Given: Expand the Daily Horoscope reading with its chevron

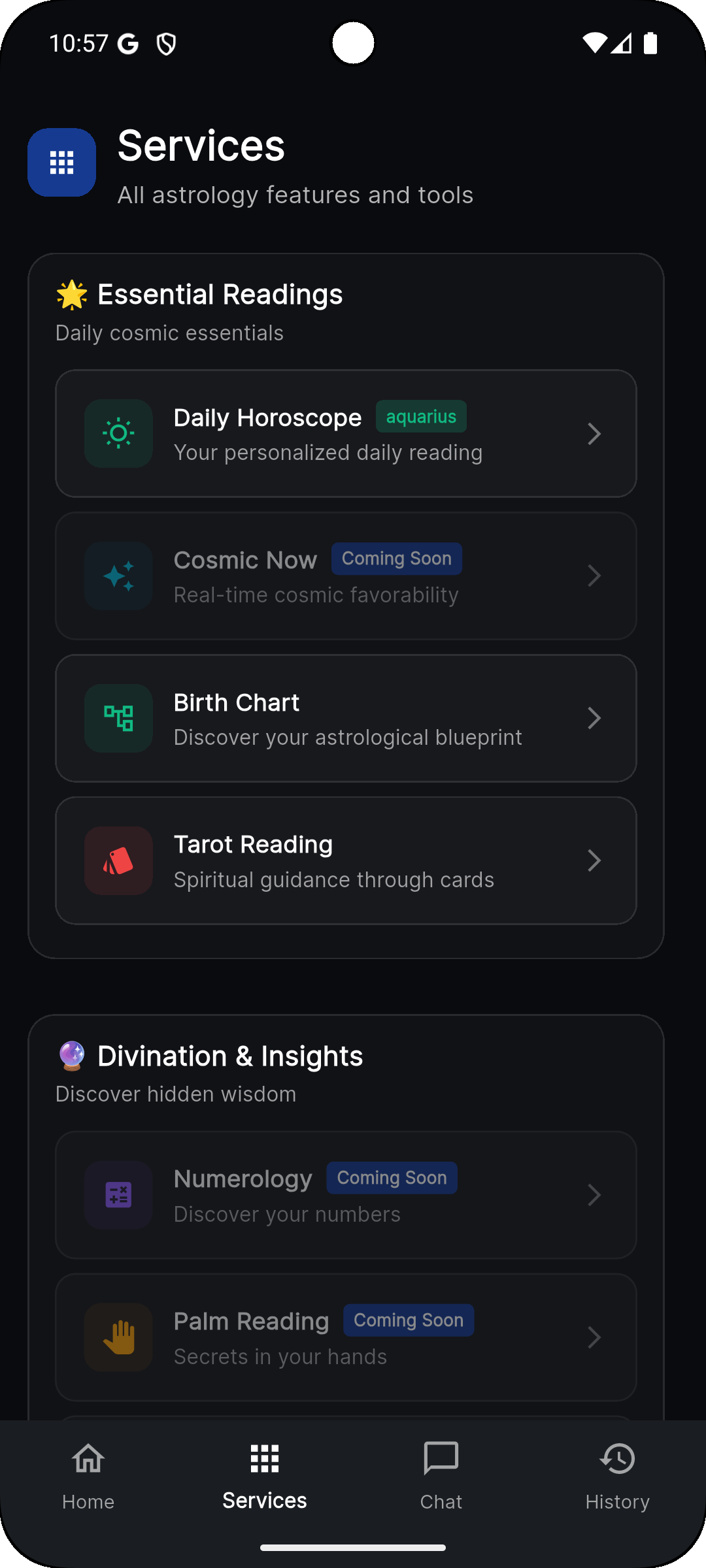Looking at the screenshot, I should click(594, 433).
